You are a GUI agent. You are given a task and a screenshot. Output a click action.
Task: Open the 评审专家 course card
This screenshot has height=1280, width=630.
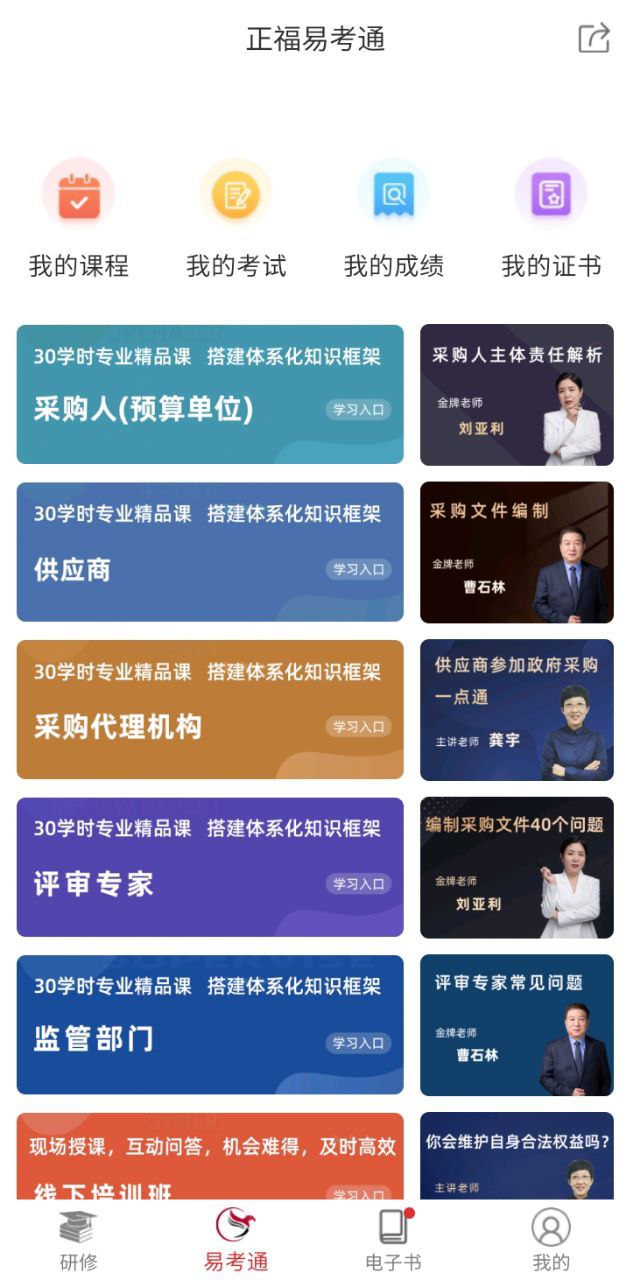[x=210, y=867]
